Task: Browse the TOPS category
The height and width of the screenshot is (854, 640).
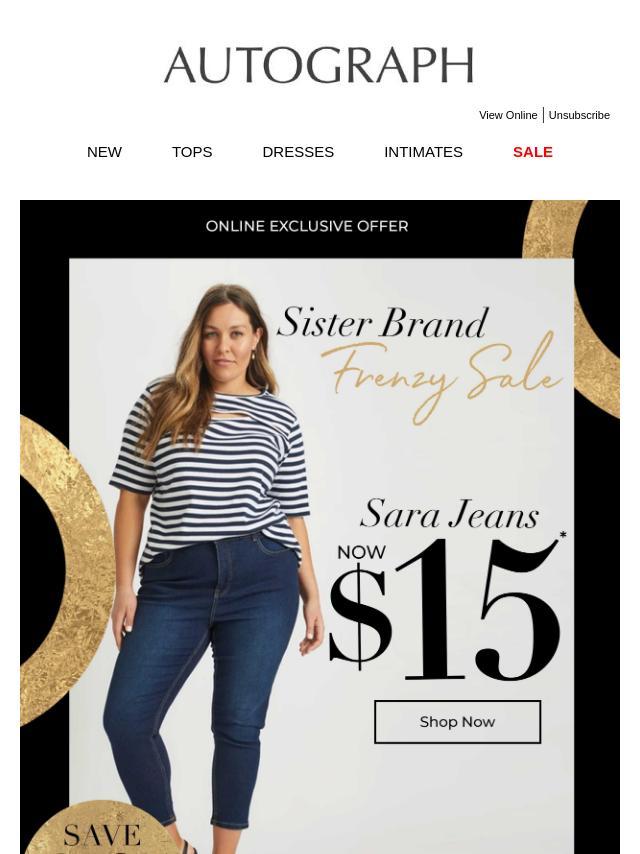Action: tap(192, 152)
